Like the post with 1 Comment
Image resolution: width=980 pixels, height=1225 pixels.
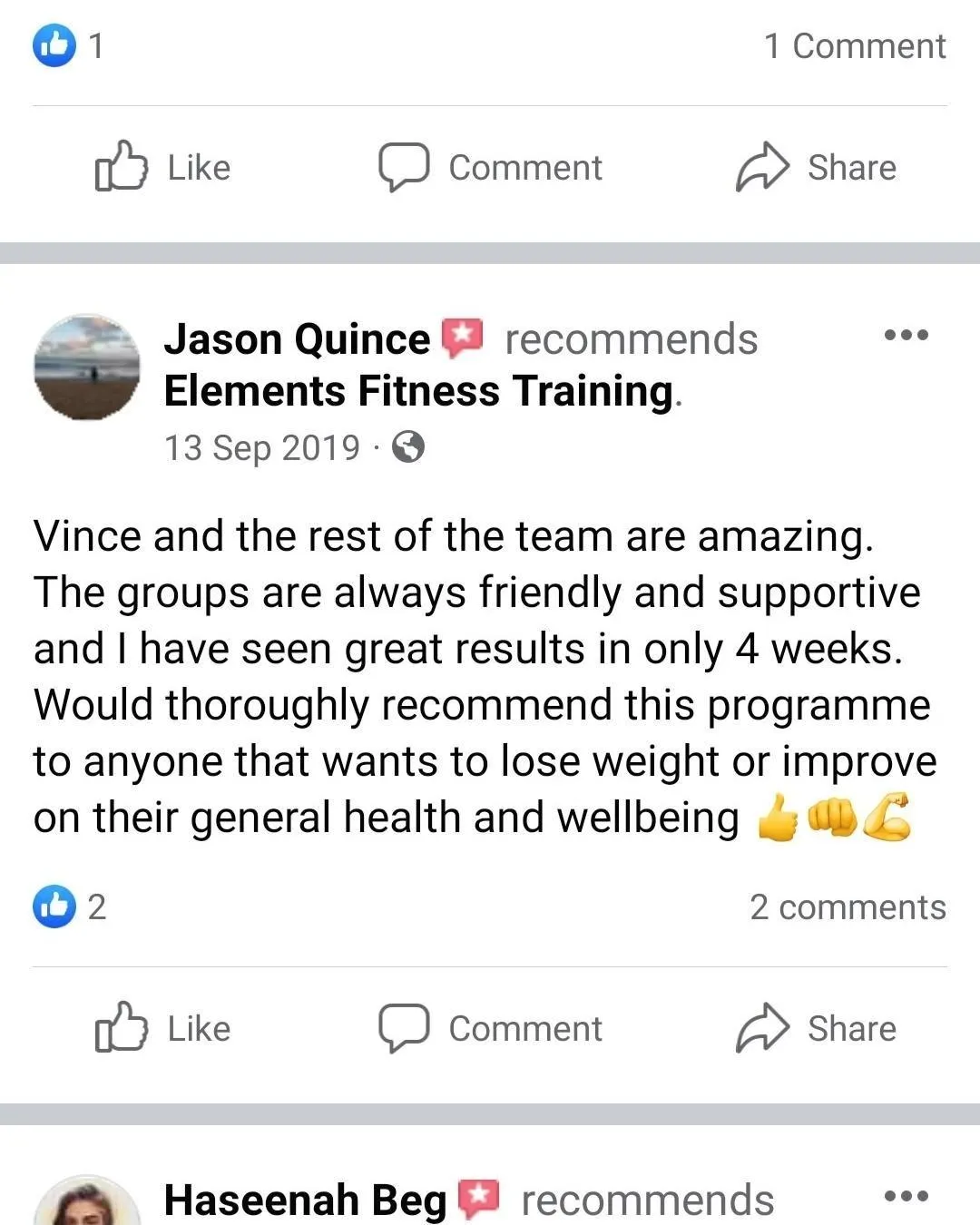pos(162,167)
